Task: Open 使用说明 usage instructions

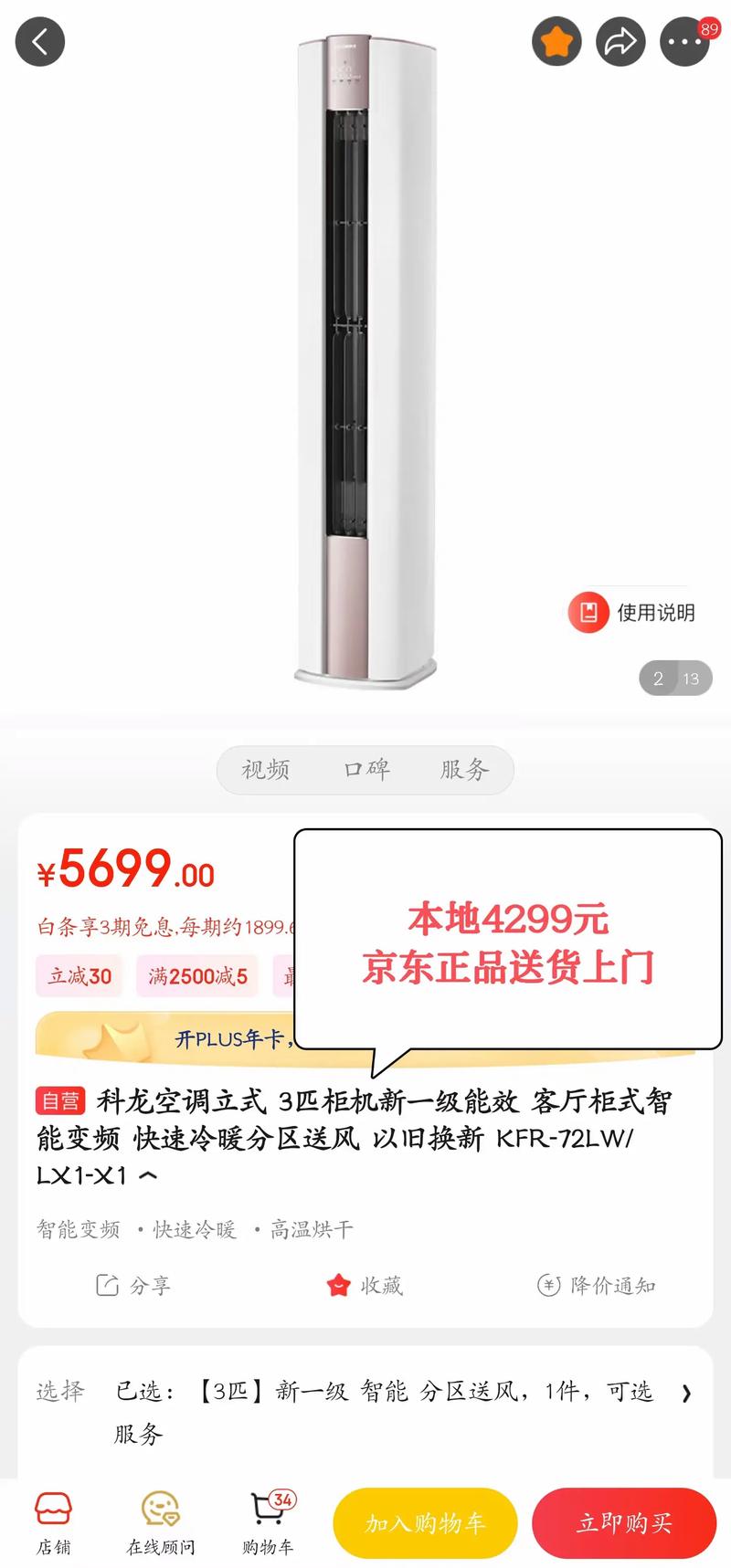Action: click(x=633, y=613)
